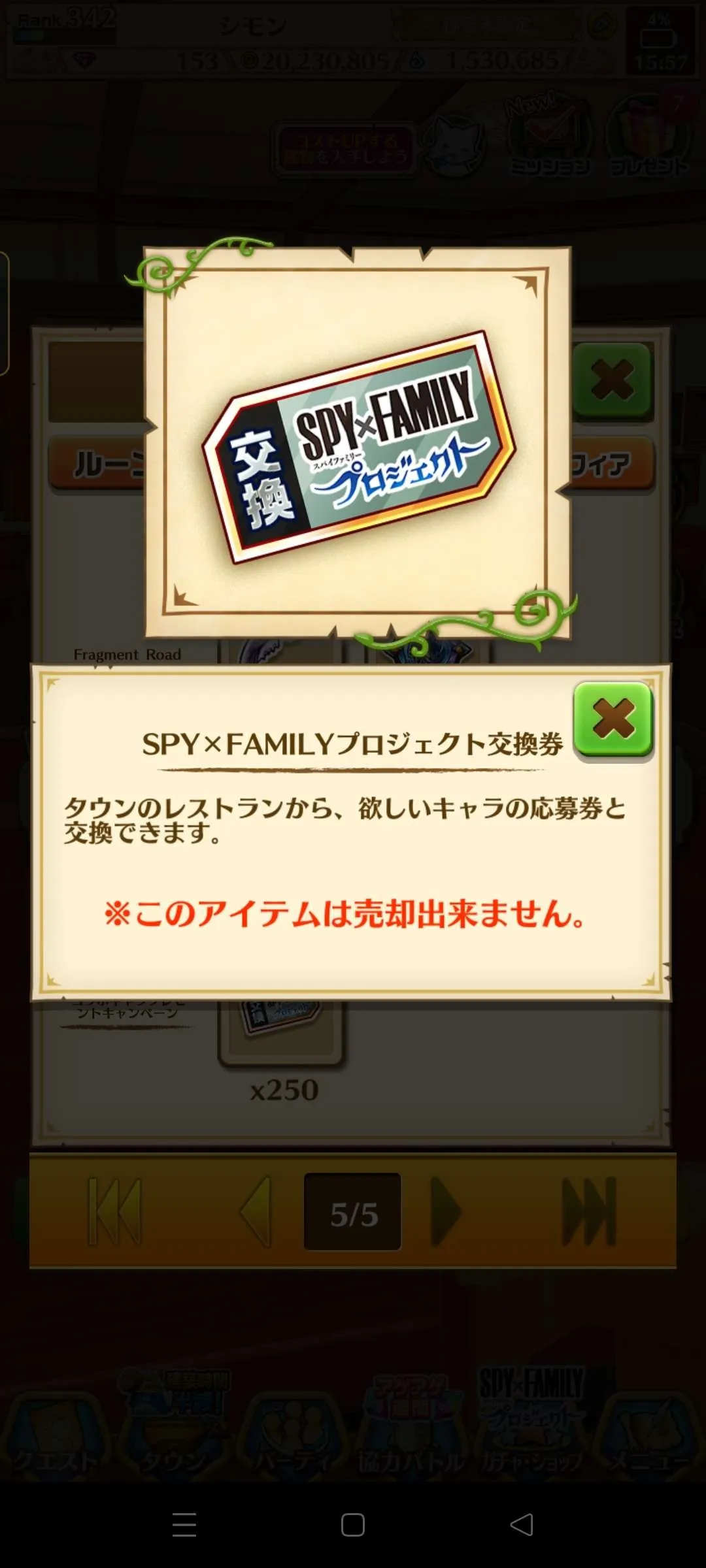This screenshot has height=1568, width=706.
Task: Open the recent apps menu
Action: coord(184,1525)
